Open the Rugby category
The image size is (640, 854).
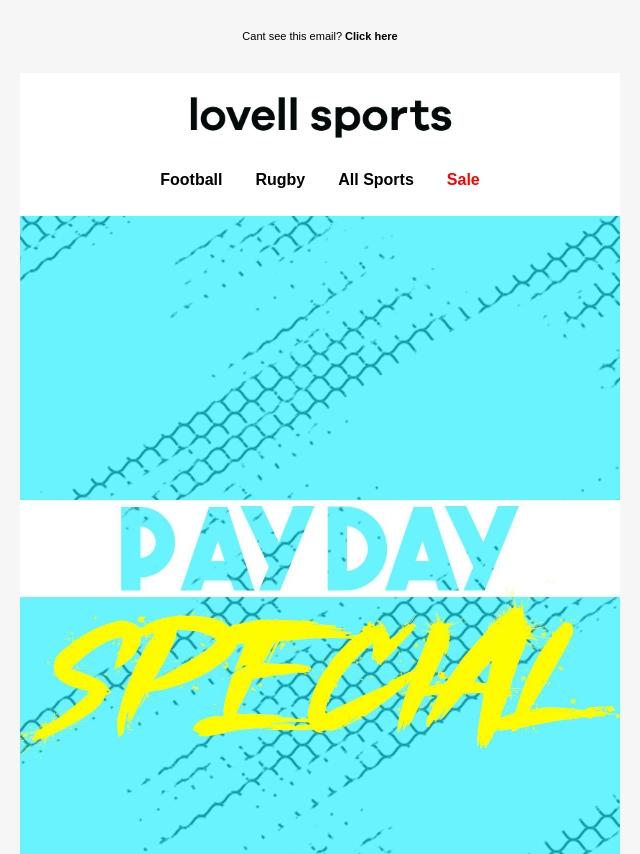280,180
